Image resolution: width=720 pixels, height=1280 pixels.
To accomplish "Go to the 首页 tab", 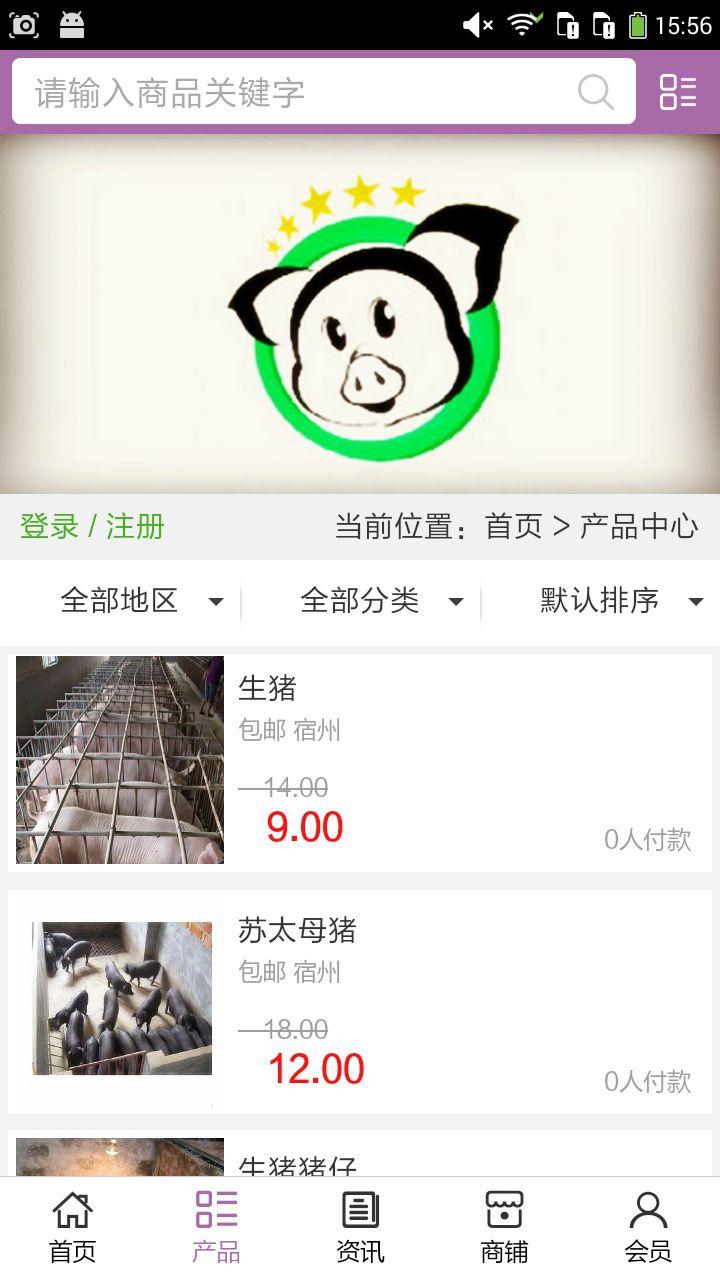I will point(72,1228).
